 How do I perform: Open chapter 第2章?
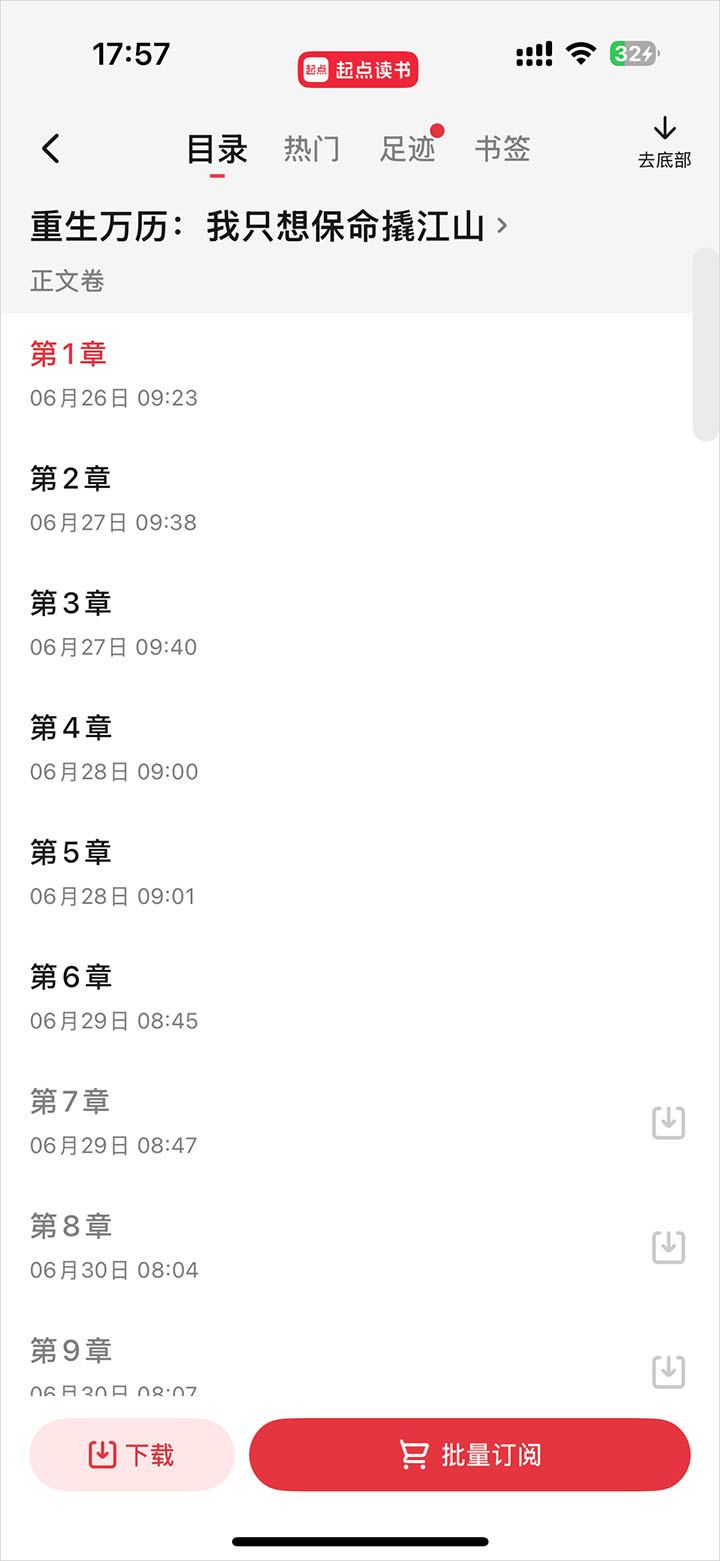(70, 479)
